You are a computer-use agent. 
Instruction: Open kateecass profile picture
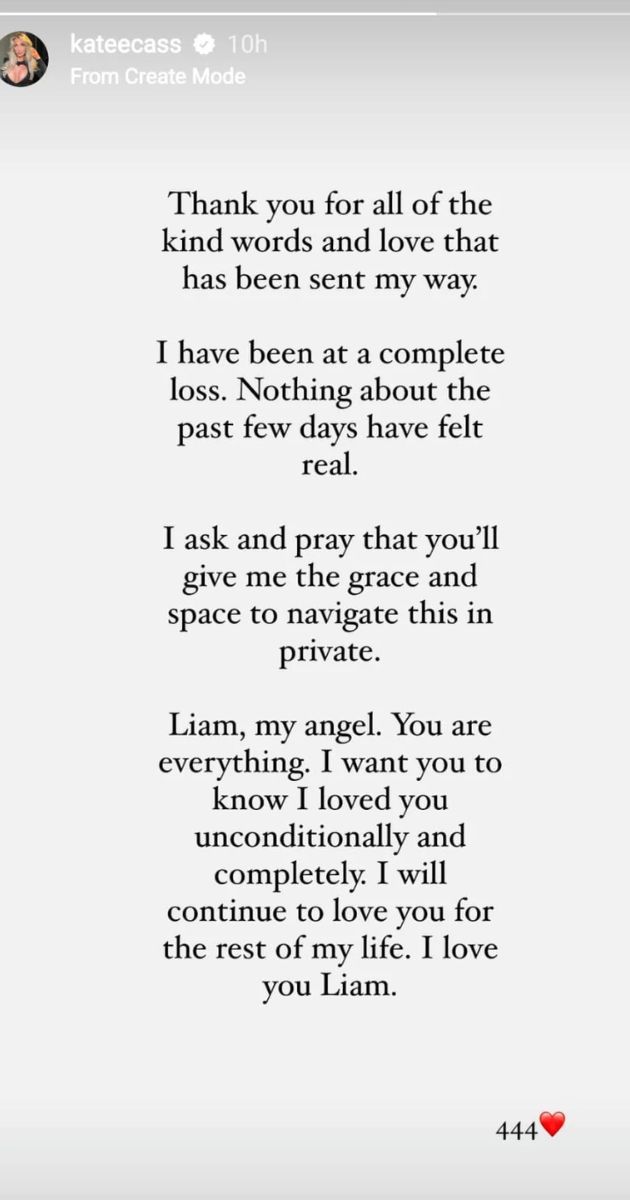[26, 59]
